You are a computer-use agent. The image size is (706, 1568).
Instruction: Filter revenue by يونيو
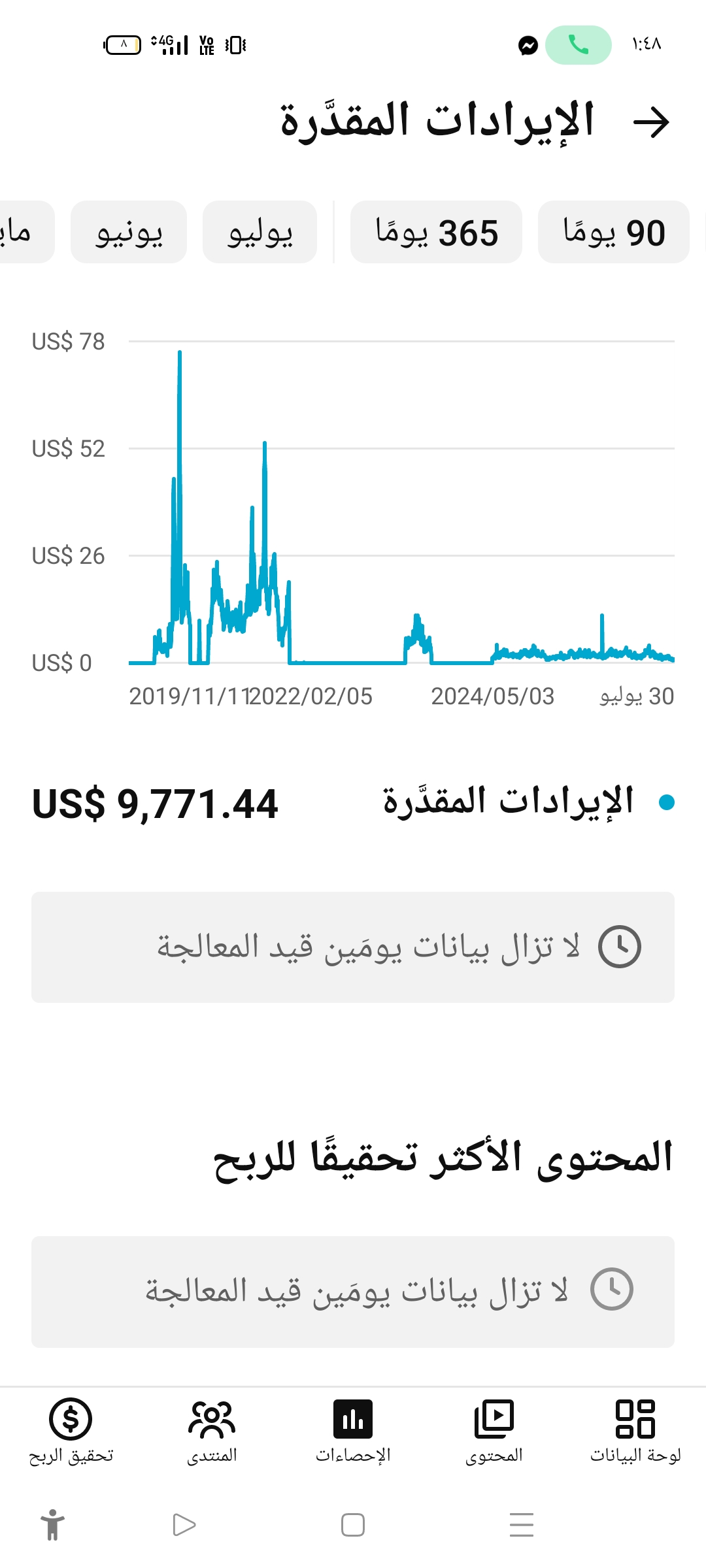[129, 233]
